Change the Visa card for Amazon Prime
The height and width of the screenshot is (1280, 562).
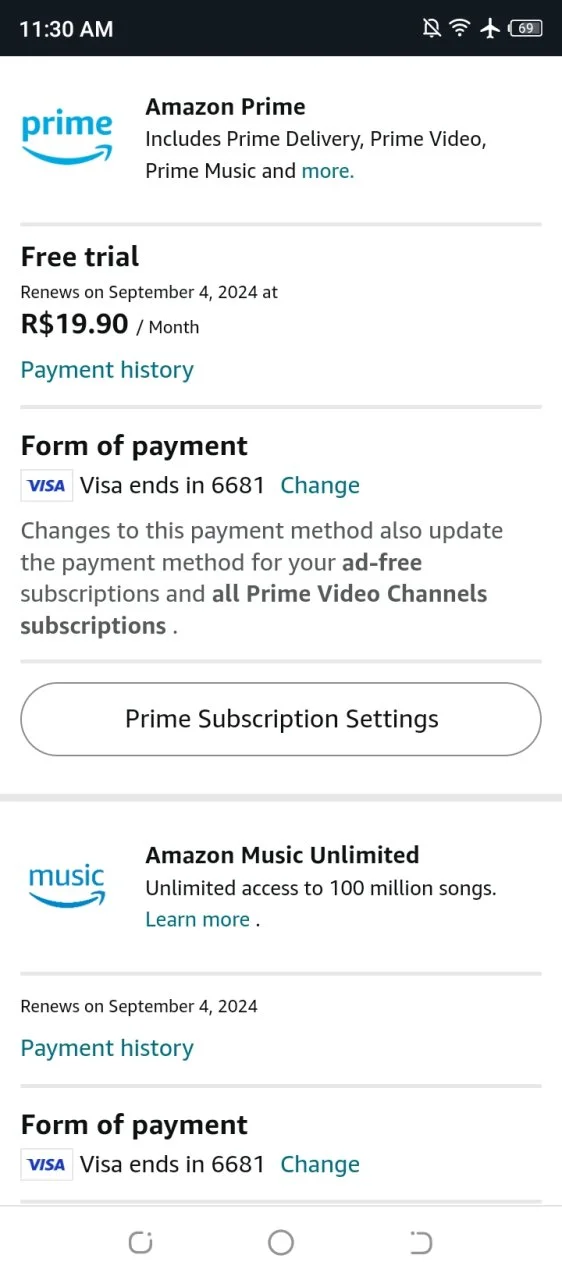click(x=320, y=486)
